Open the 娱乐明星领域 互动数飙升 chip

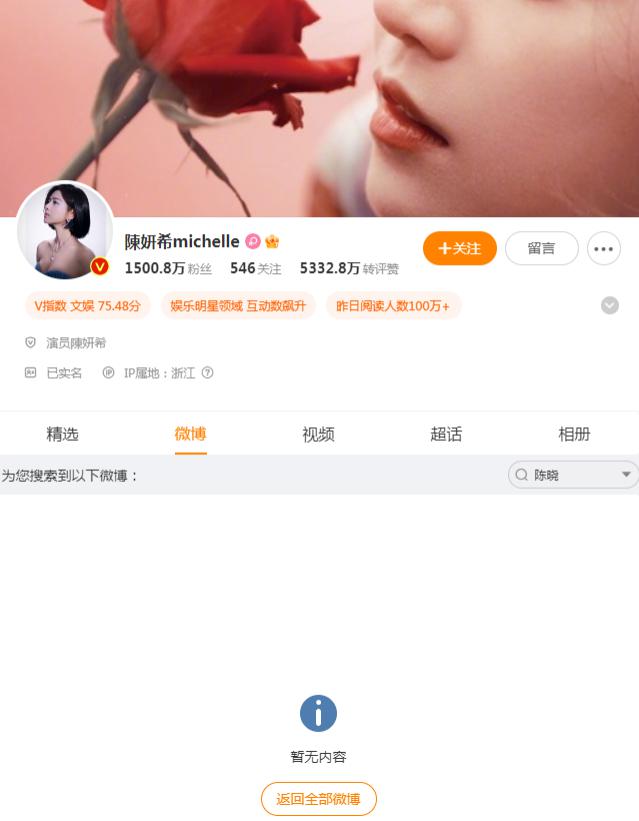point(238,306)
